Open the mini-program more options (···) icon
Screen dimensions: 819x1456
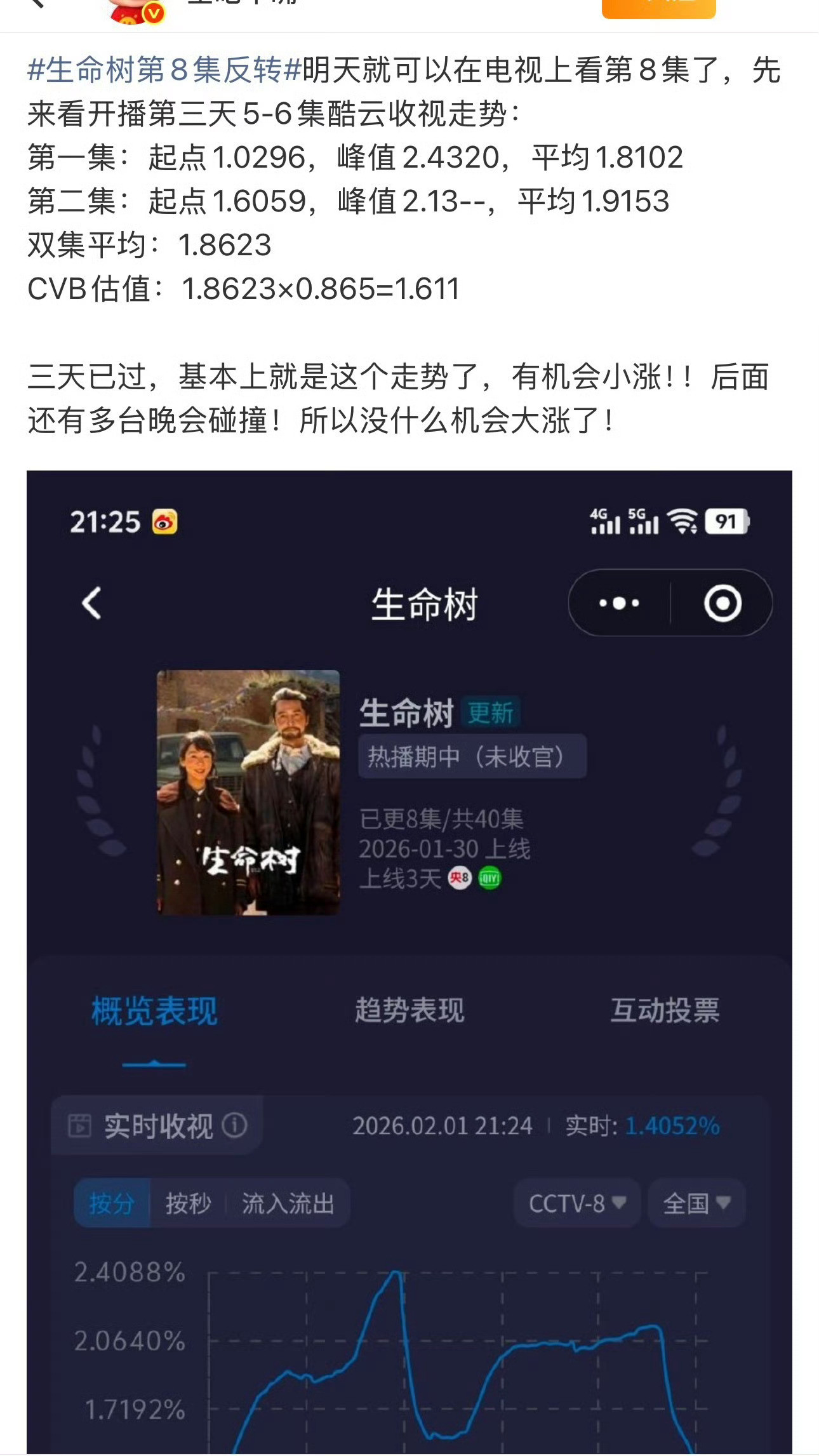tap(619, 604)
